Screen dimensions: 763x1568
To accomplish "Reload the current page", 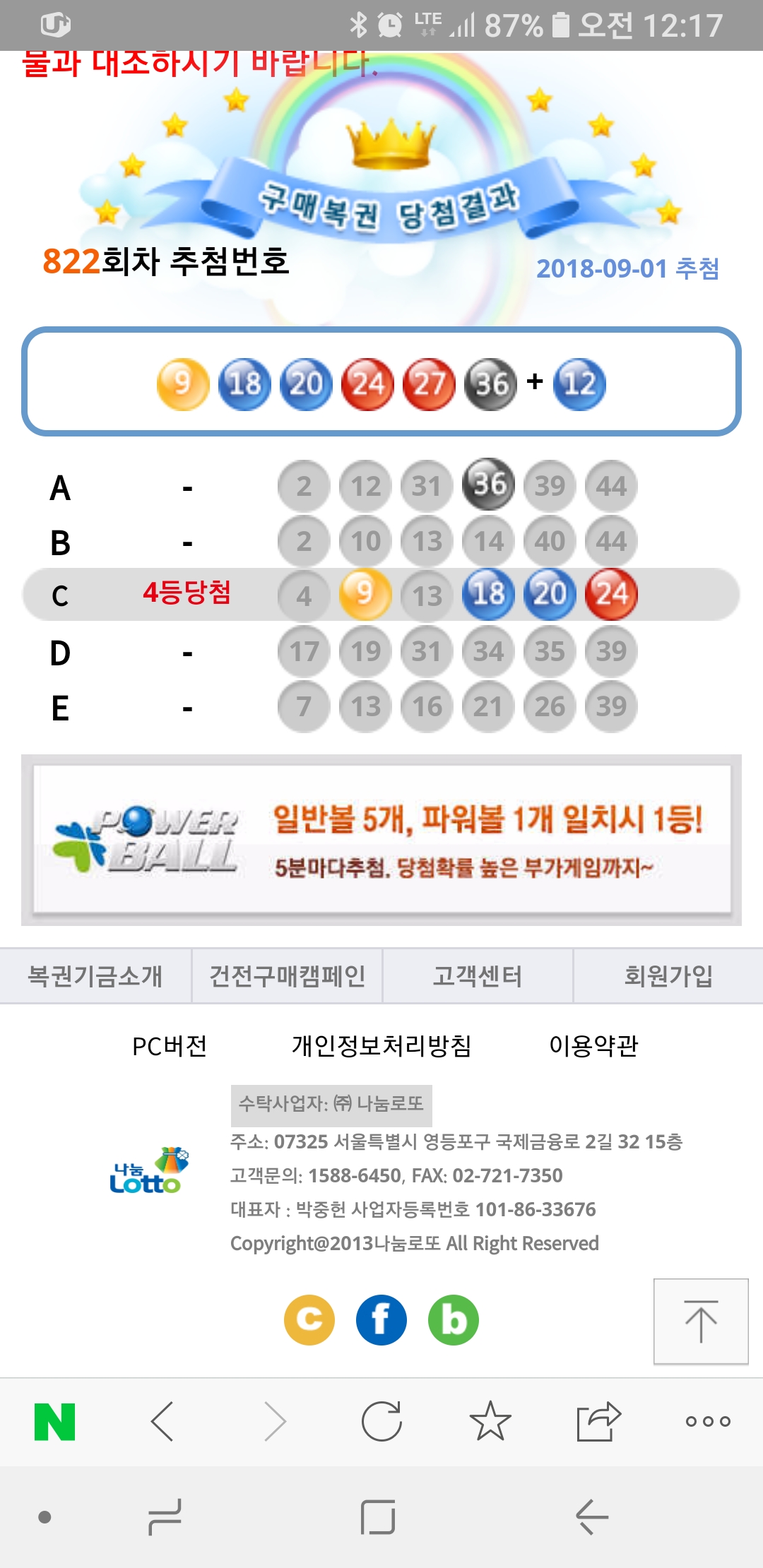I will [x=381, y=1421].
